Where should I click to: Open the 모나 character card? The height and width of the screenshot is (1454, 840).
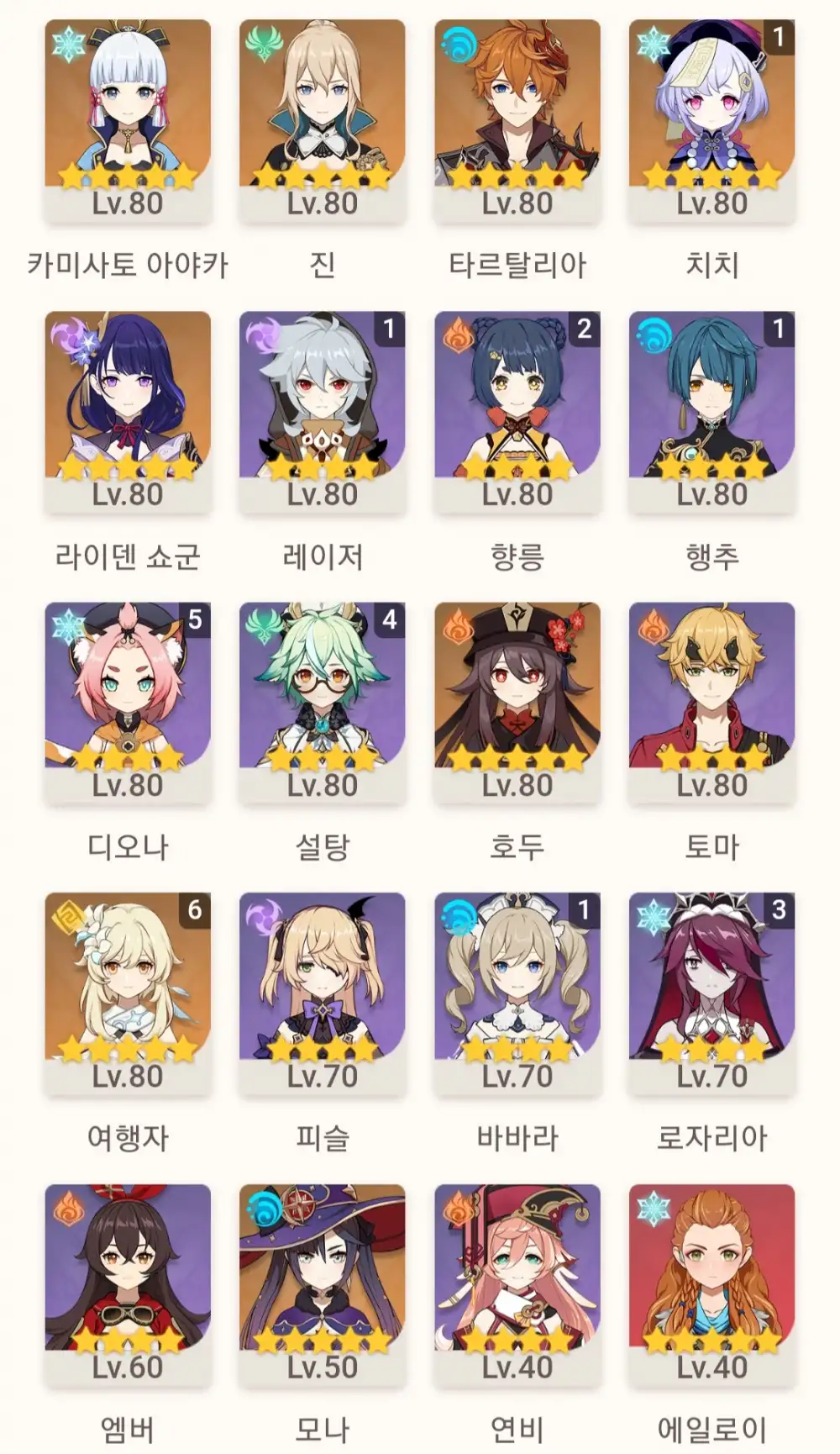[x=323, y=1282]
